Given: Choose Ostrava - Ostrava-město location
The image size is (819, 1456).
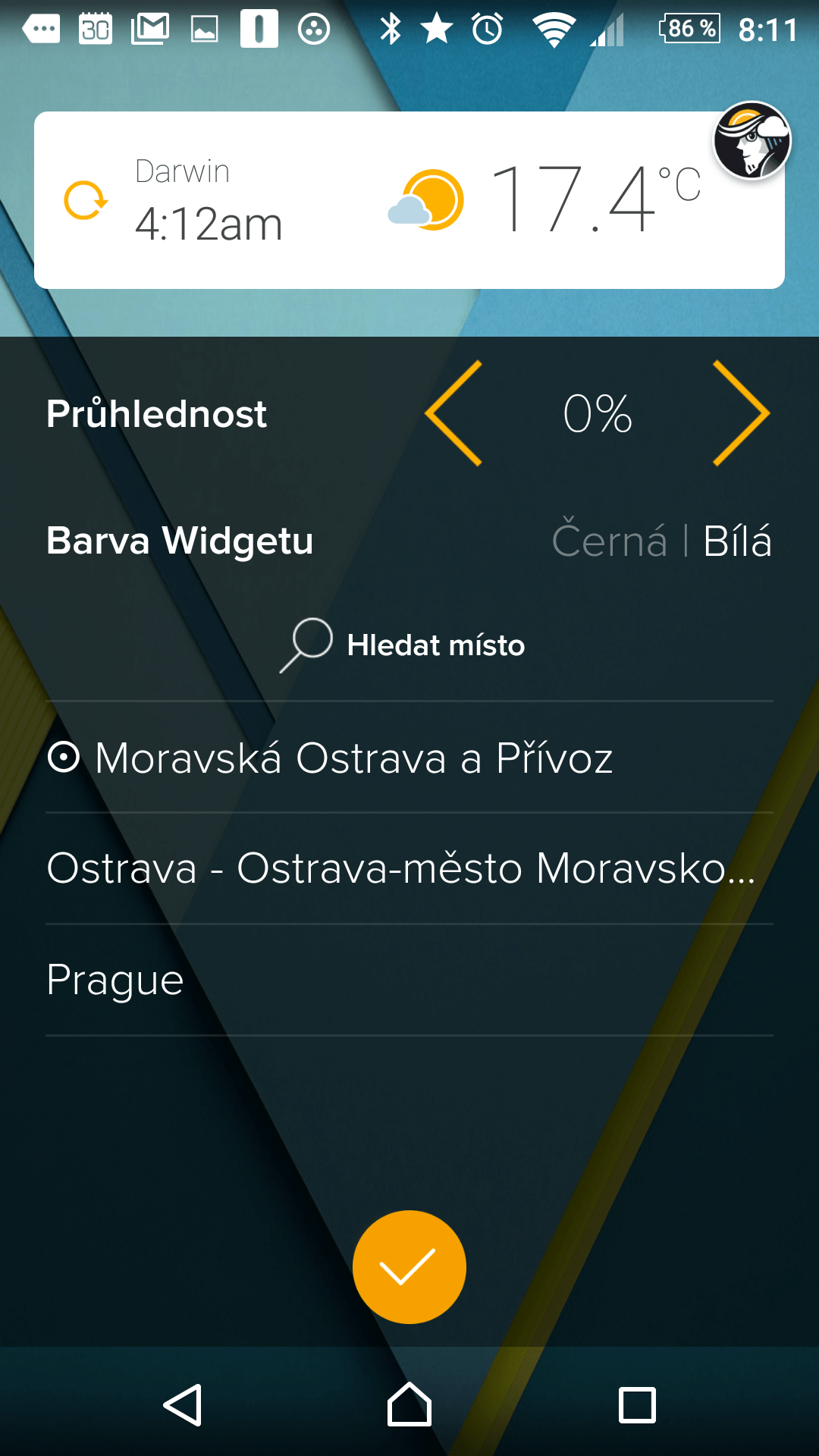Looking at the screenshot, I should [400, 868].
